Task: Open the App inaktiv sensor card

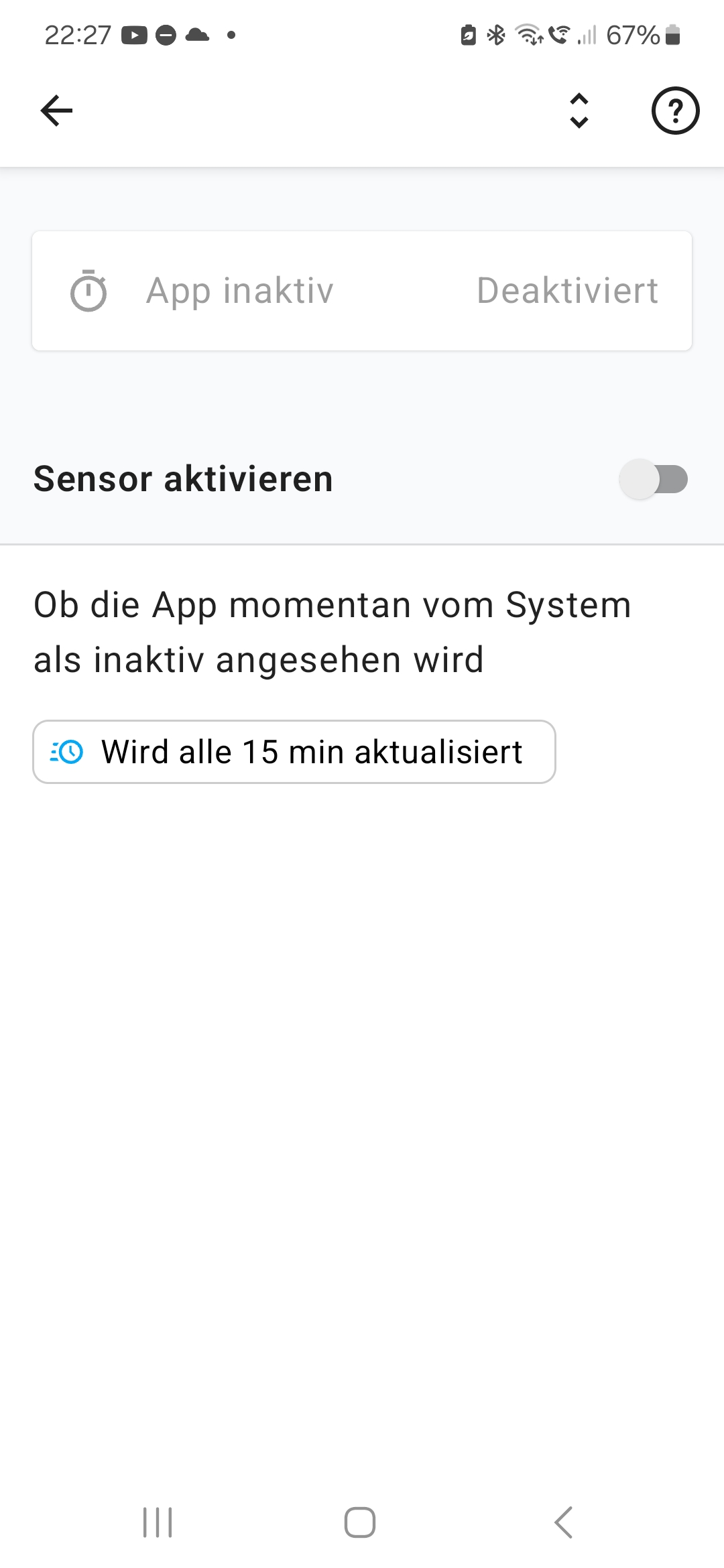Action: (362, 291)
